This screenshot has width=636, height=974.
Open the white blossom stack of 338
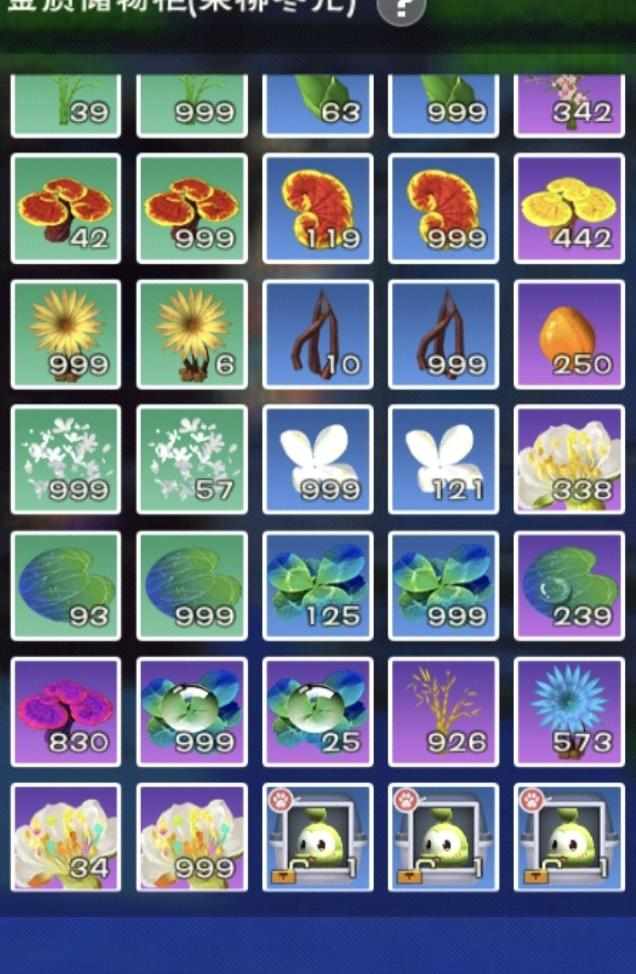[569, 460]
